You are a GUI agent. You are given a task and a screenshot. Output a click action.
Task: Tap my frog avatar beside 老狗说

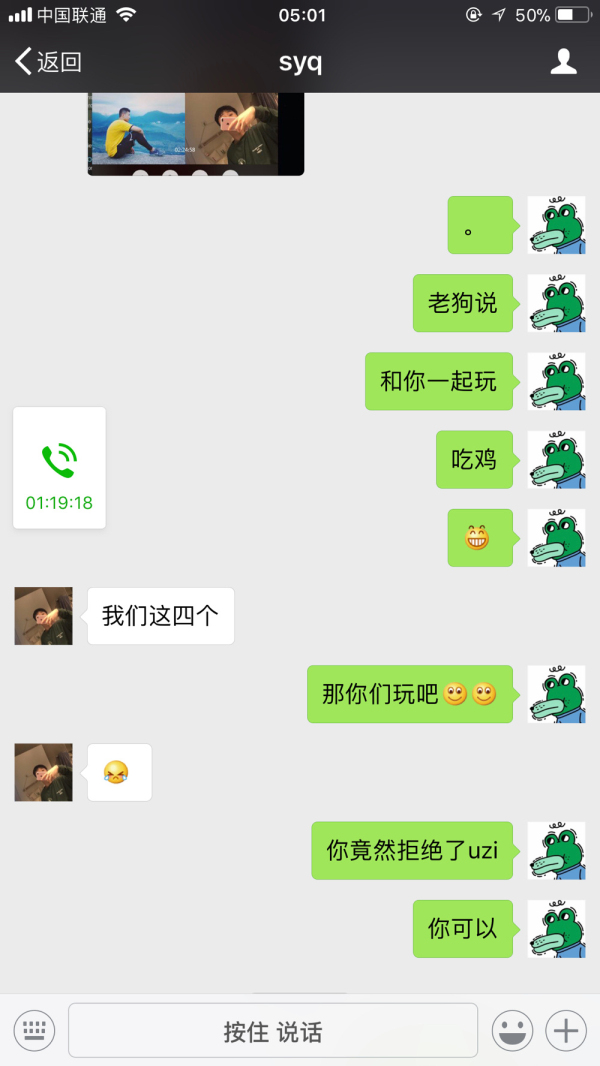556,303
